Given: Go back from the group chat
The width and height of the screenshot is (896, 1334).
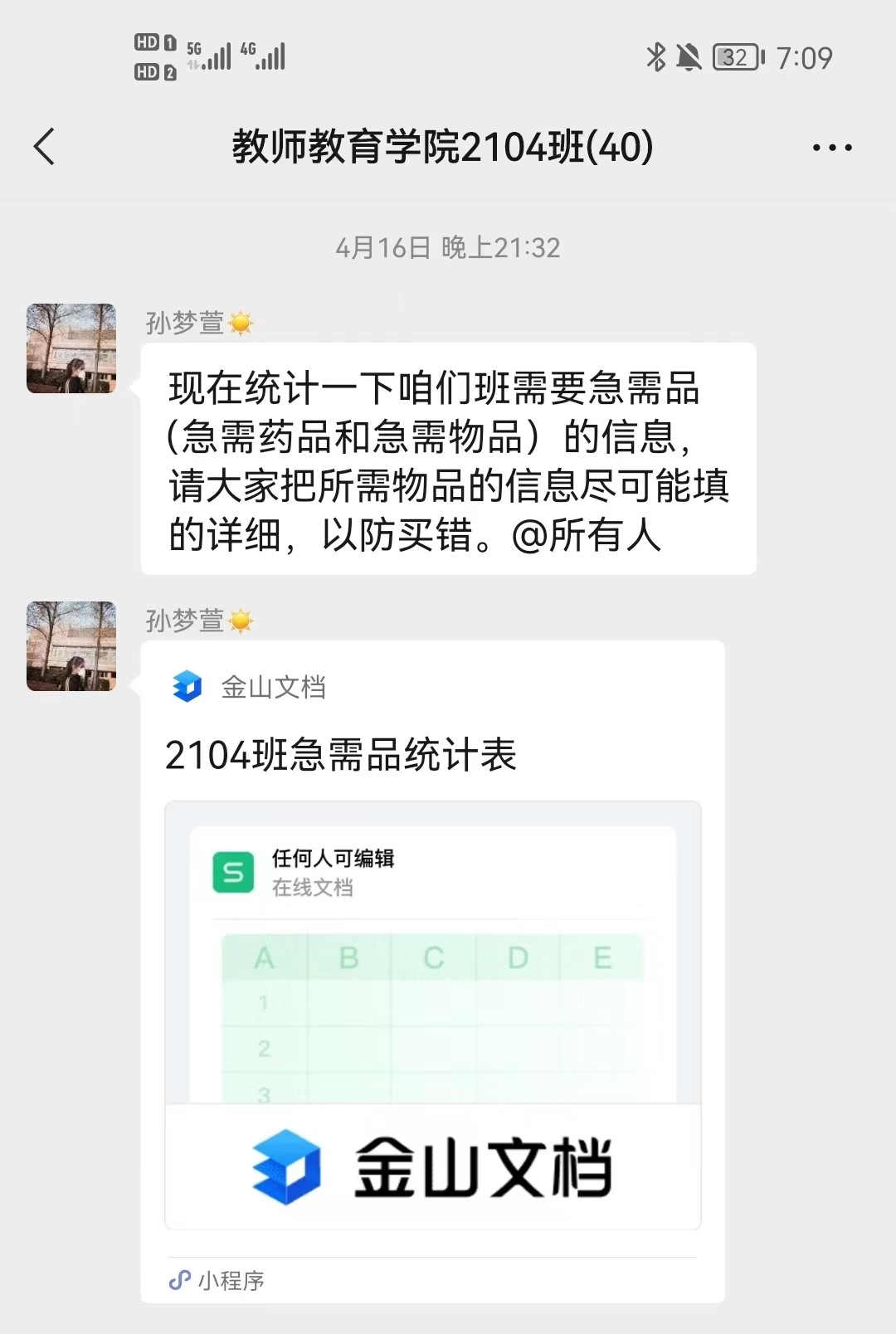Looking at the screenshot, I should click(45, 147).
